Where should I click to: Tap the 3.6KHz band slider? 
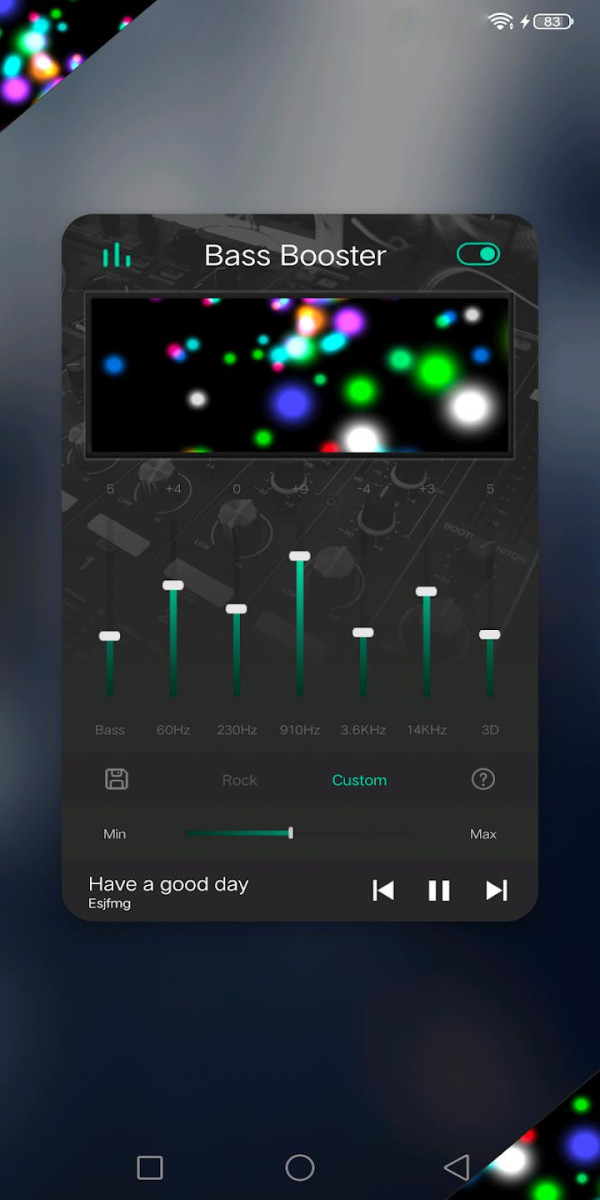(x=363, y=632)
